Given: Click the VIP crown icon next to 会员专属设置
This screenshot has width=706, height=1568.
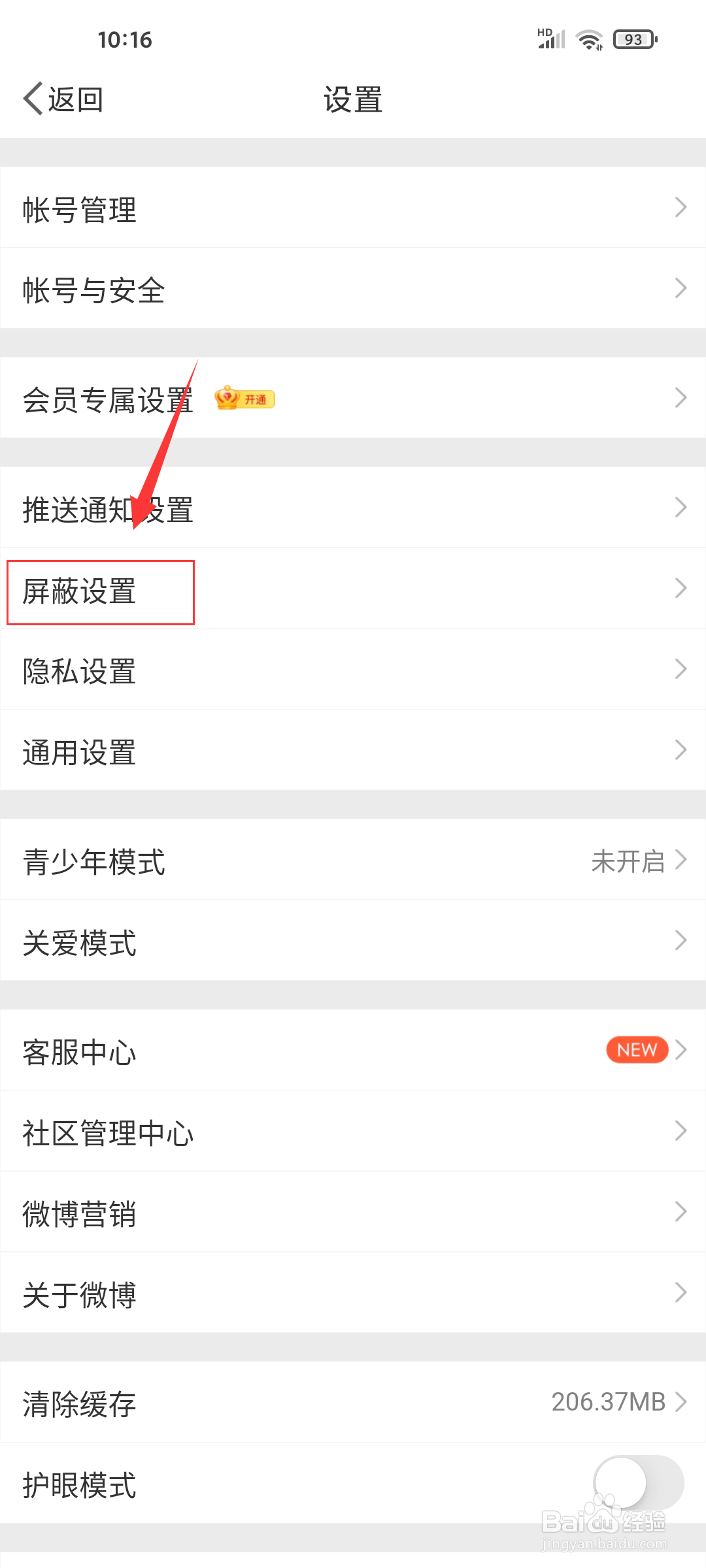Looking at the screenshot, I should click(226, 399).
